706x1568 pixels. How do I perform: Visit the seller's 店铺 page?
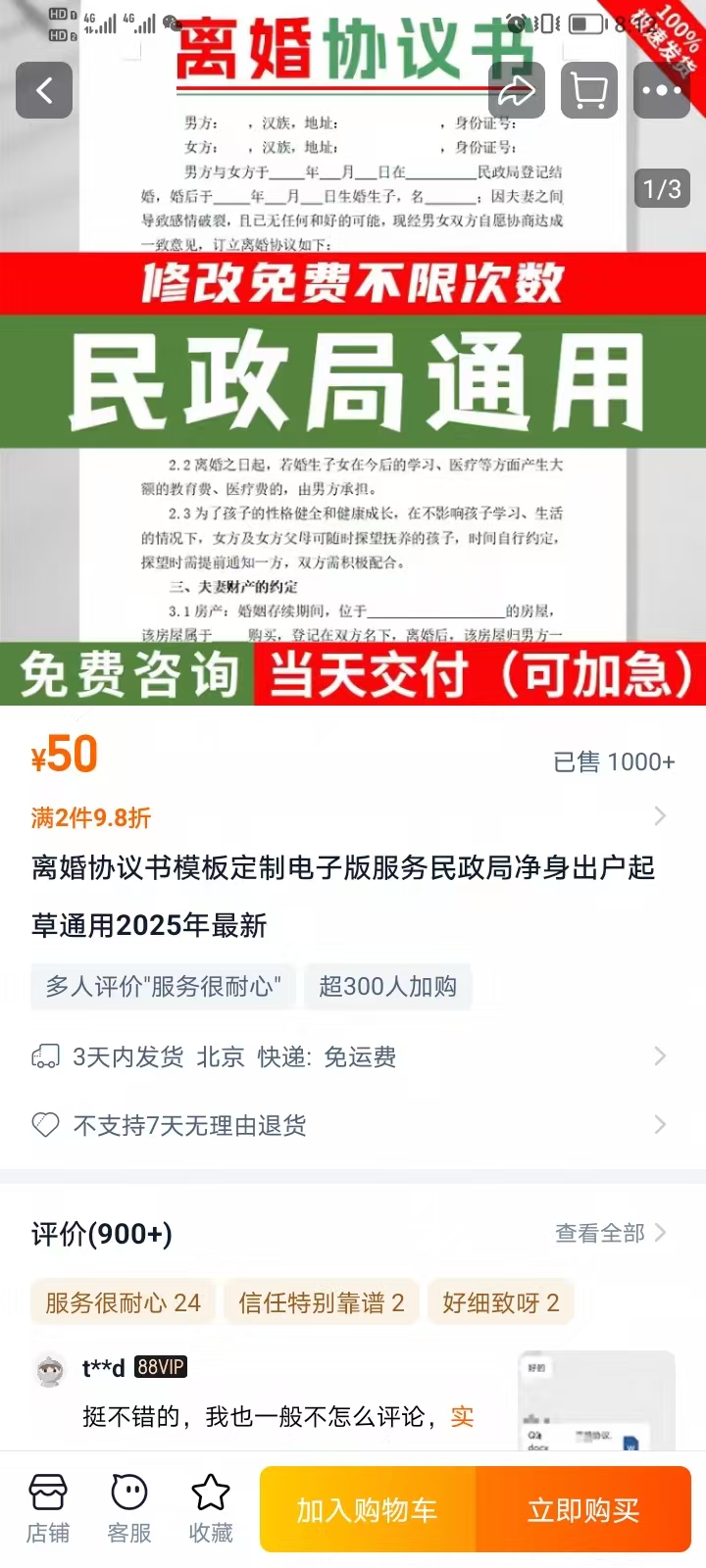point(48,1509)
